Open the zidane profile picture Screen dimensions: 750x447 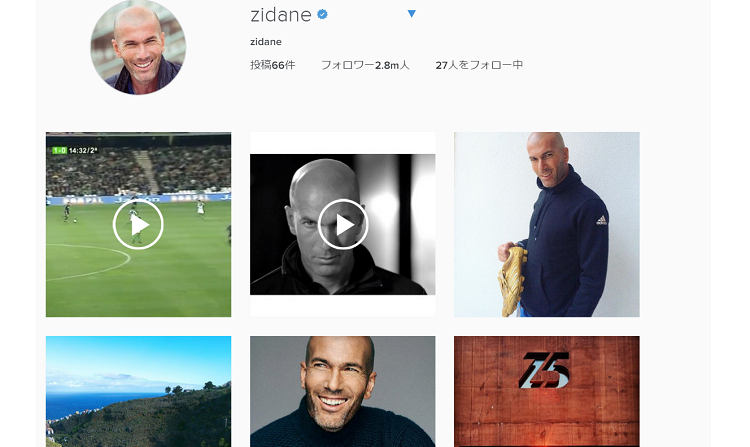pyautogui.click(x=137, y=47)
